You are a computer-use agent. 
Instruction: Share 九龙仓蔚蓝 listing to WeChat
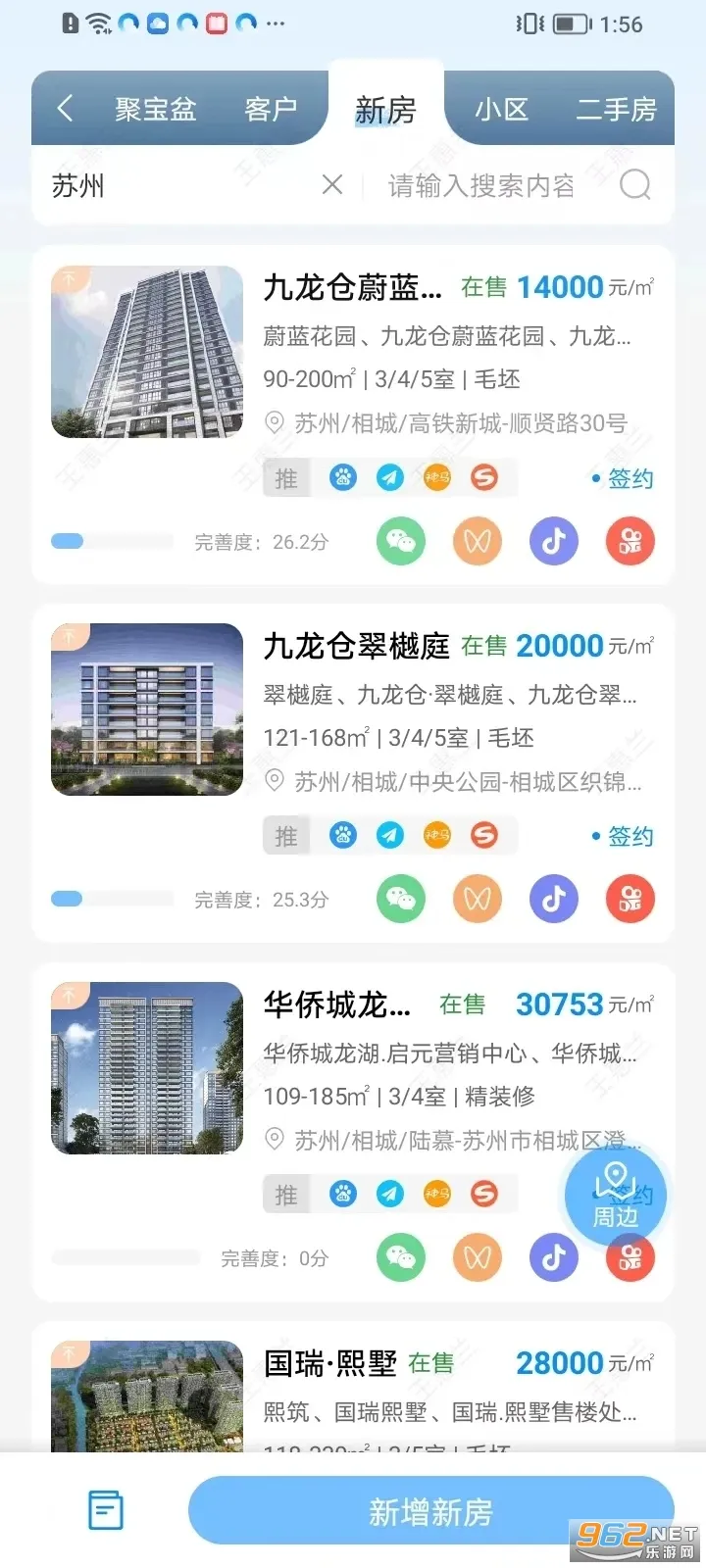(401, 541)
